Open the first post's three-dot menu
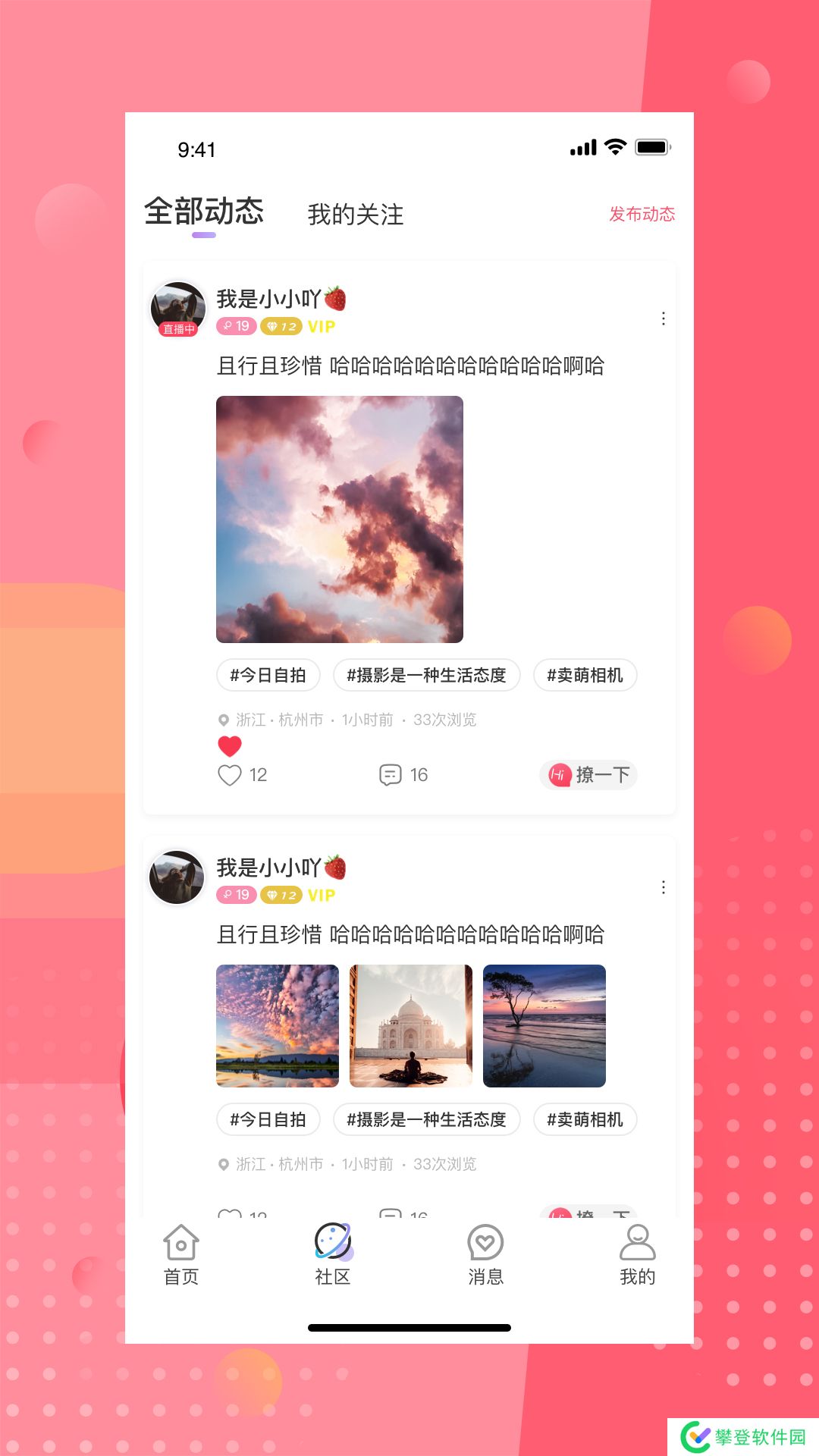819x1456 pixels. point(664,318)
